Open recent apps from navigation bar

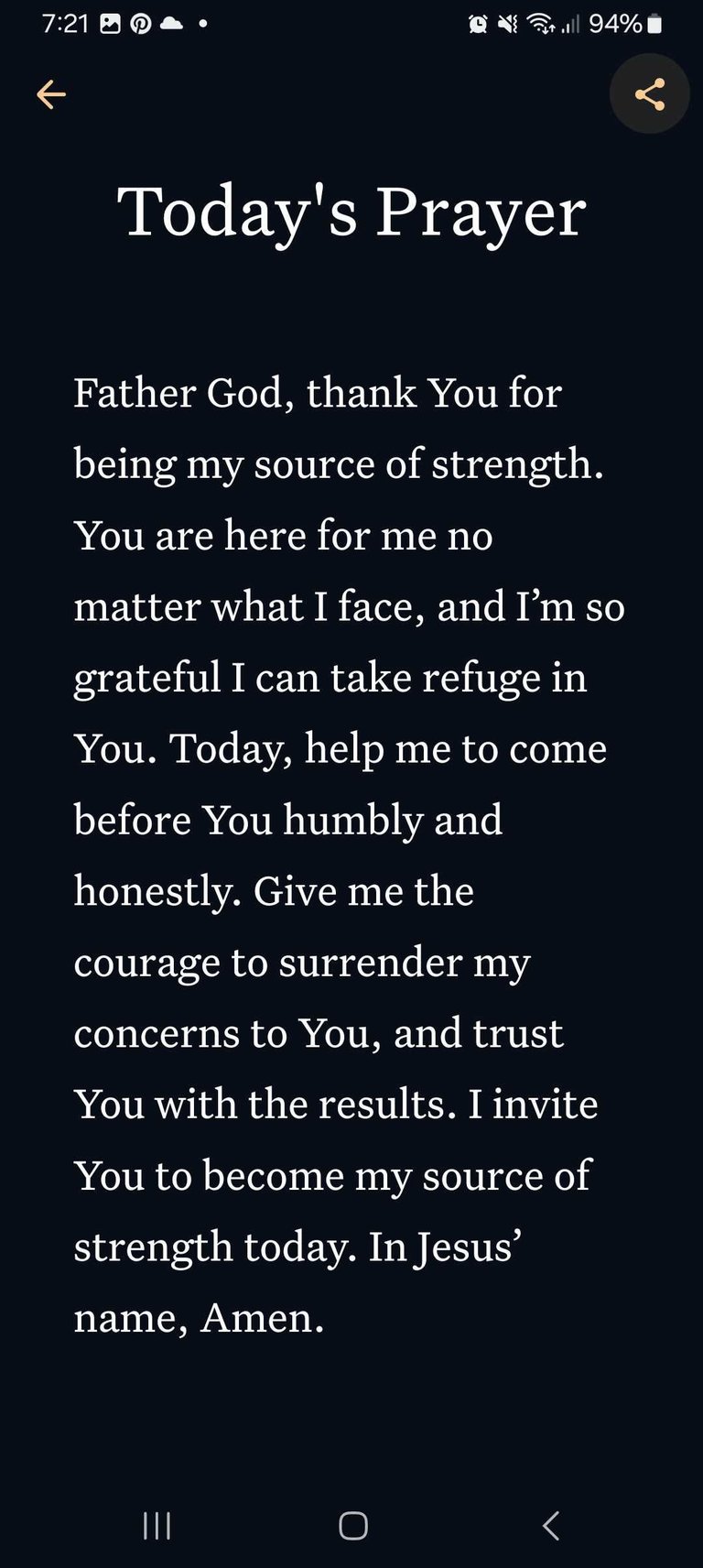(x=157, y=1525)
